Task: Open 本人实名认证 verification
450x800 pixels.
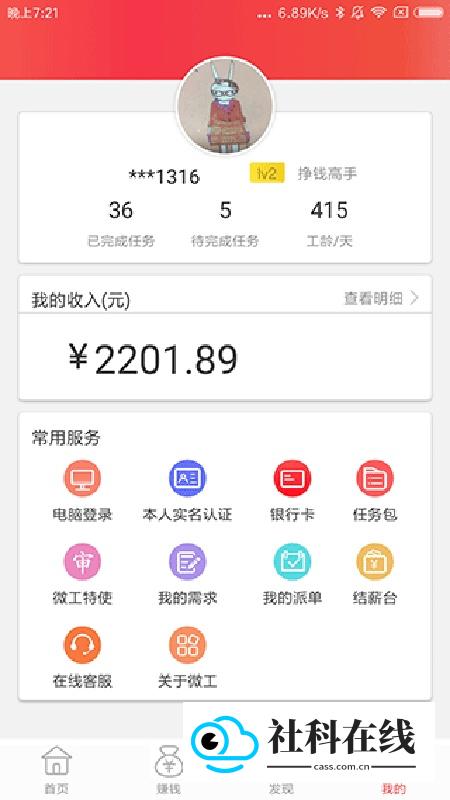Action: (187, 490)
